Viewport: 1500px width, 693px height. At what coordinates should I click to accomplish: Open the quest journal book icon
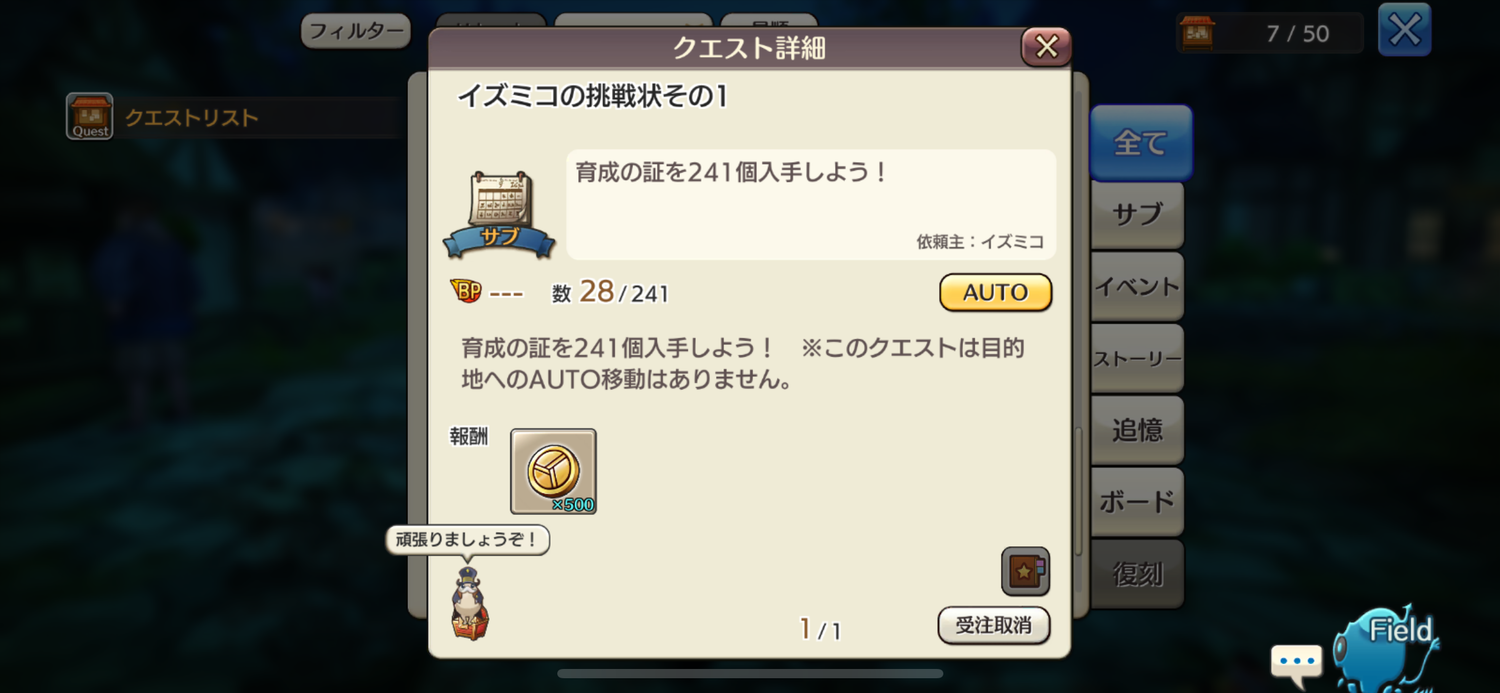click(x=1025, y=572)
